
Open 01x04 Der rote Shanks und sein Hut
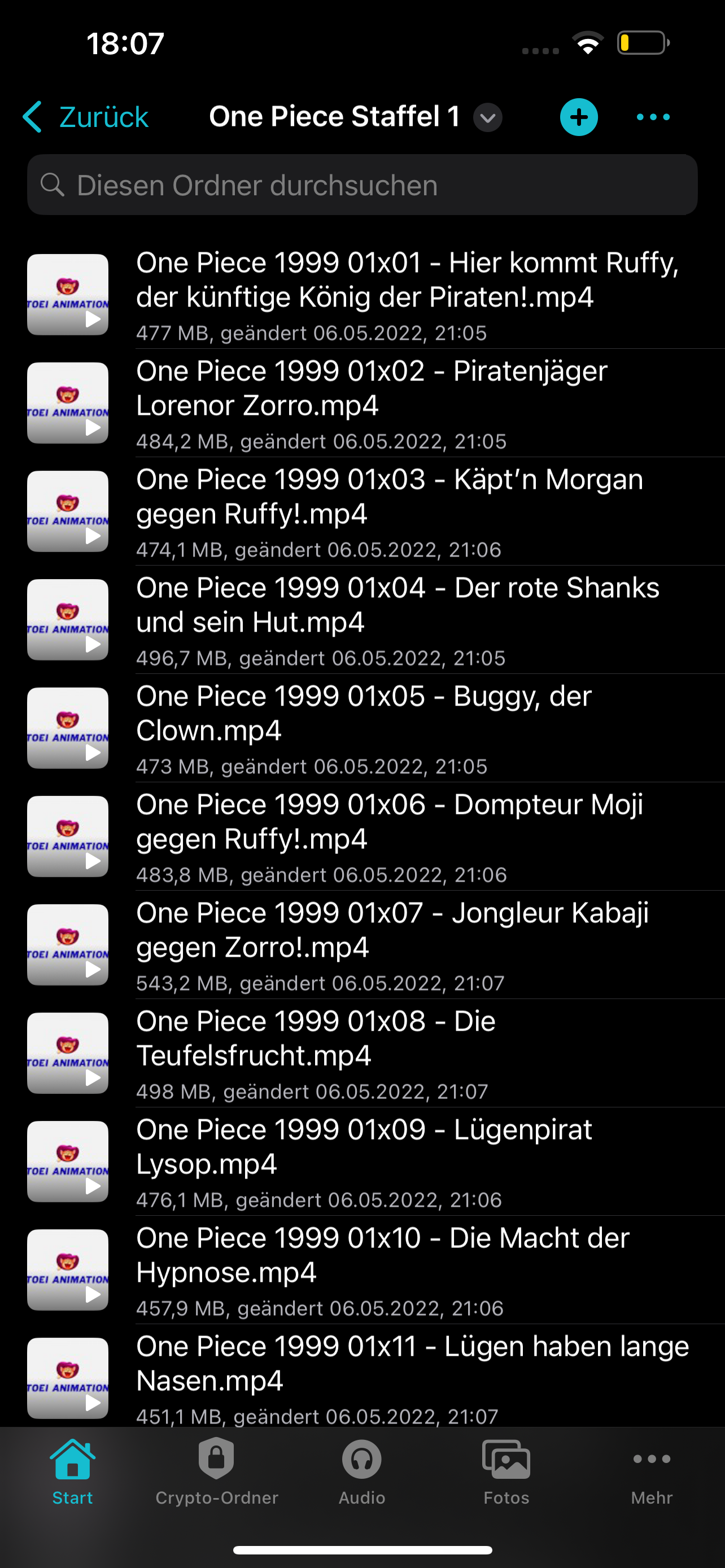pyautogui.click(x=397, y=605)
